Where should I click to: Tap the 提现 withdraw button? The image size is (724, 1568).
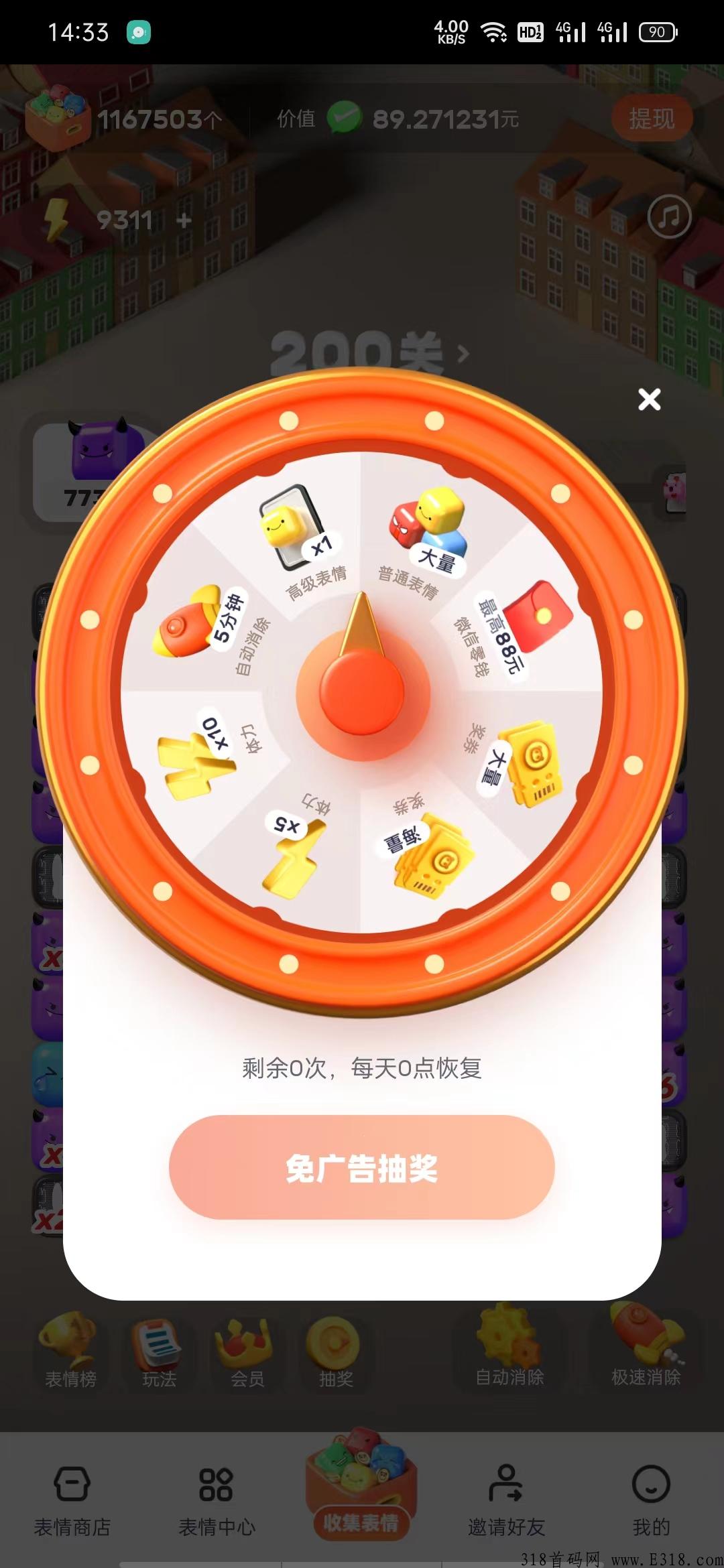[652, 119]
